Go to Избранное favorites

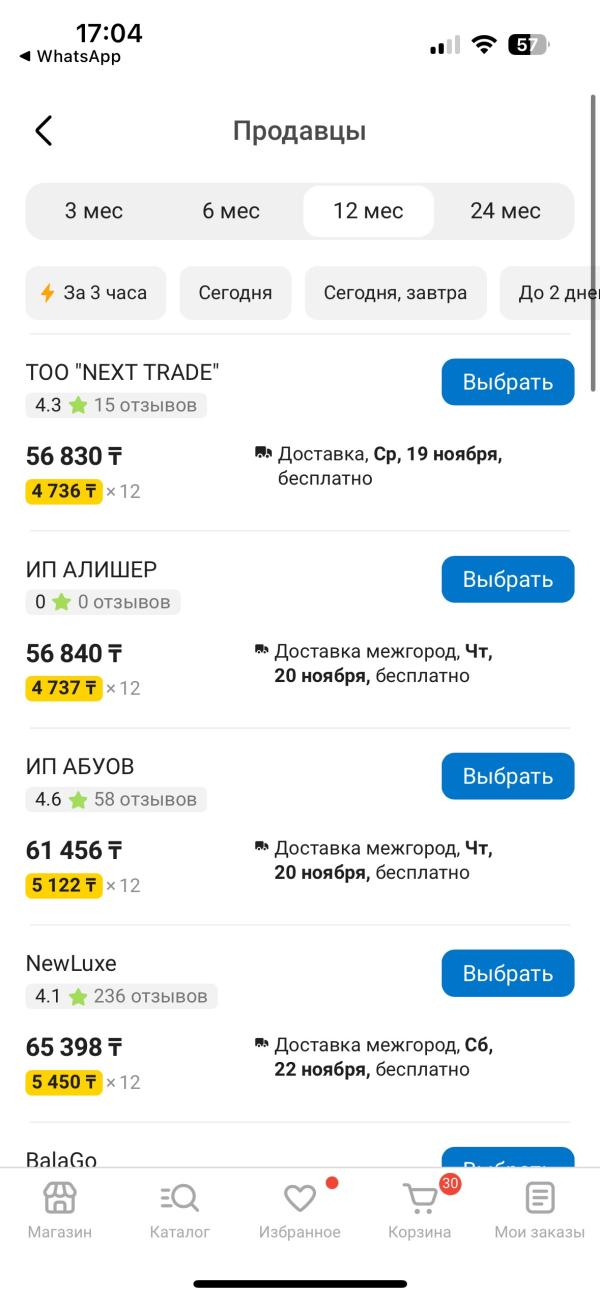click(300, 1211)
